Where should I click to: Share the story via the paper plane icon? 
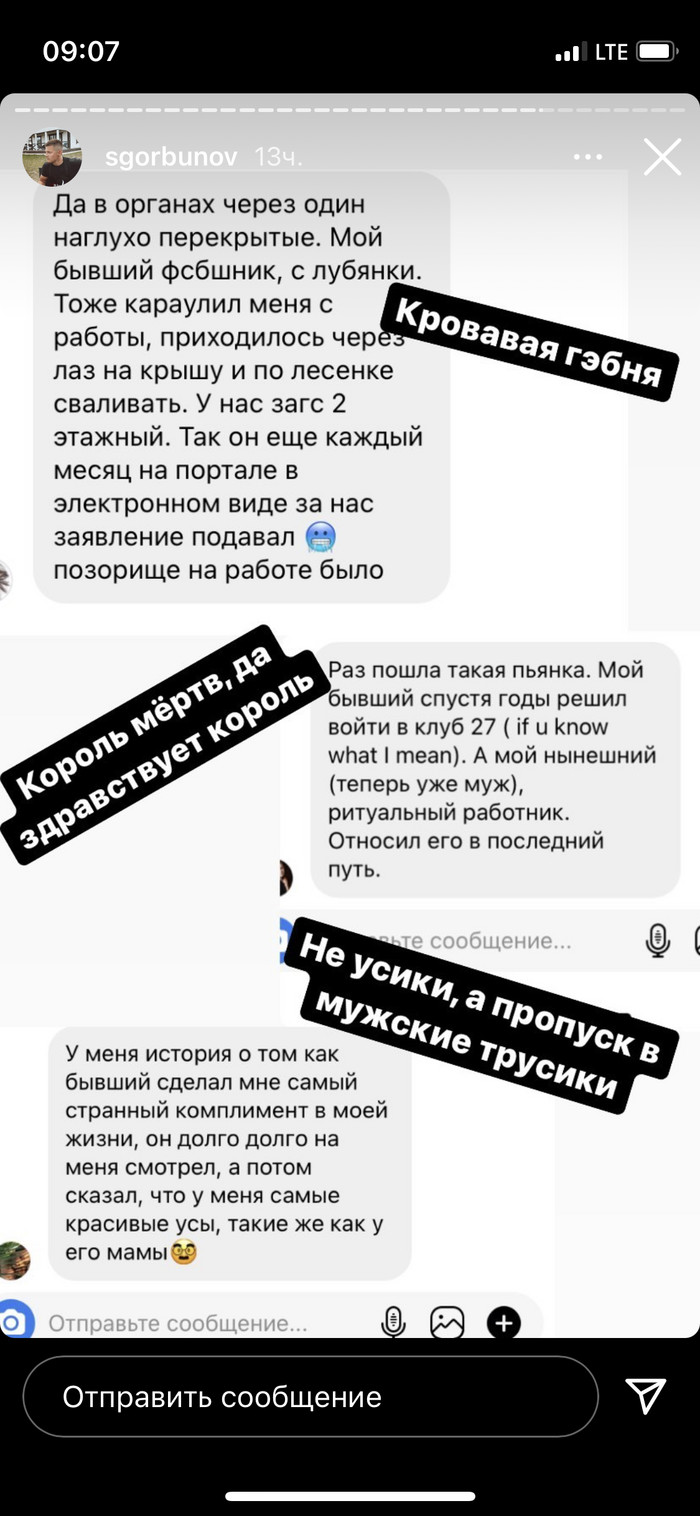click(x=645, y=1396)
